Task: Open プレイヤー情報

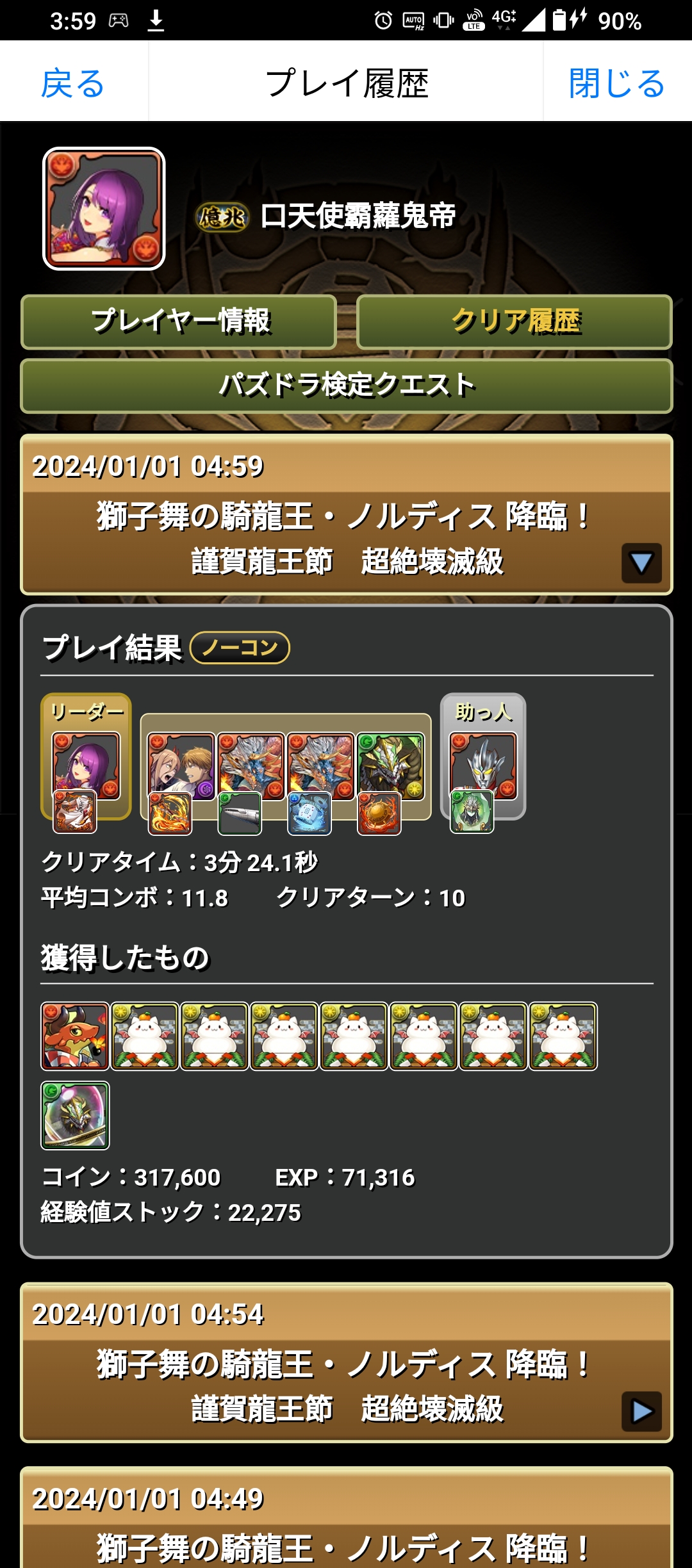Action: pos(179,322)
